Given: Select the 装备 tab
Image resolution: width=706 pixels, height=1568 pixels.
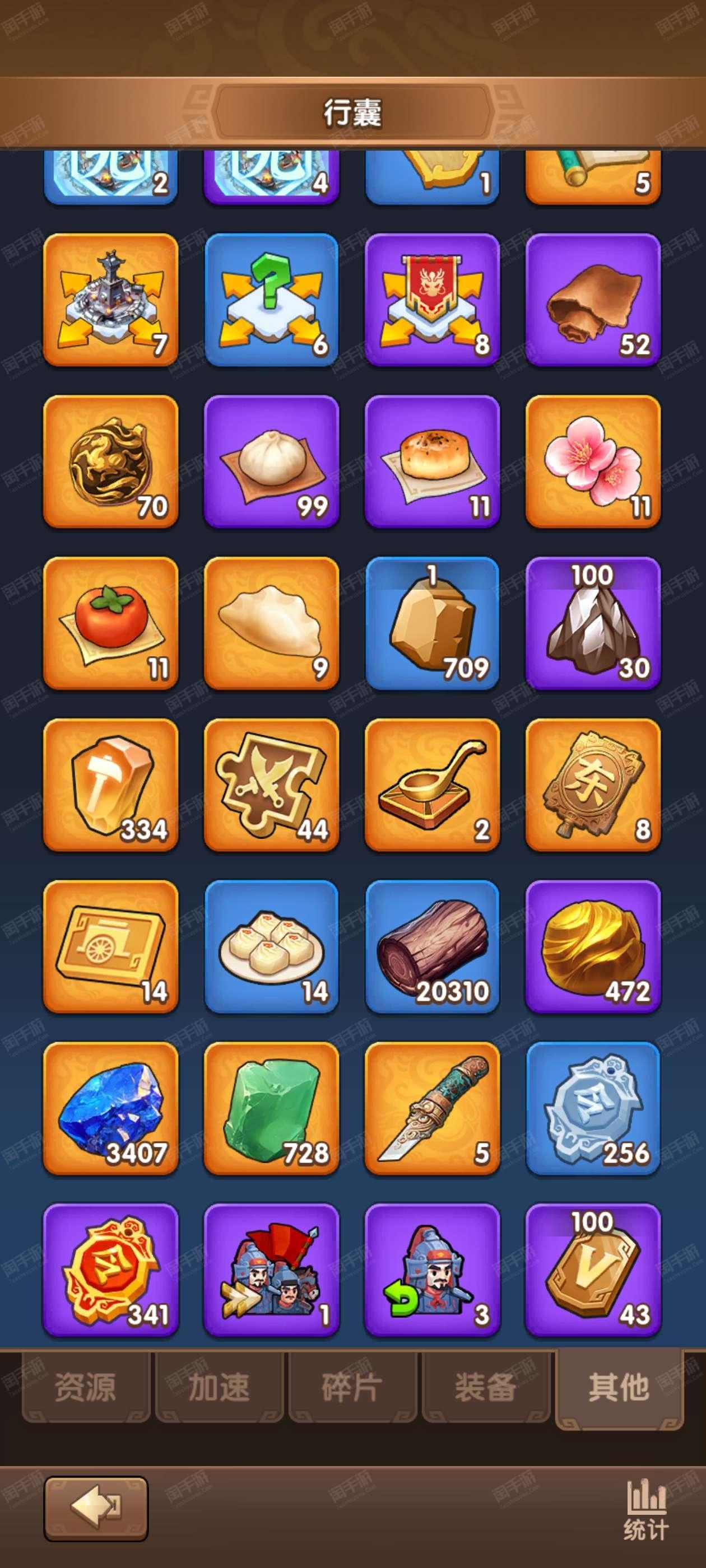Looking at the screenshot, I should 485,1387.
